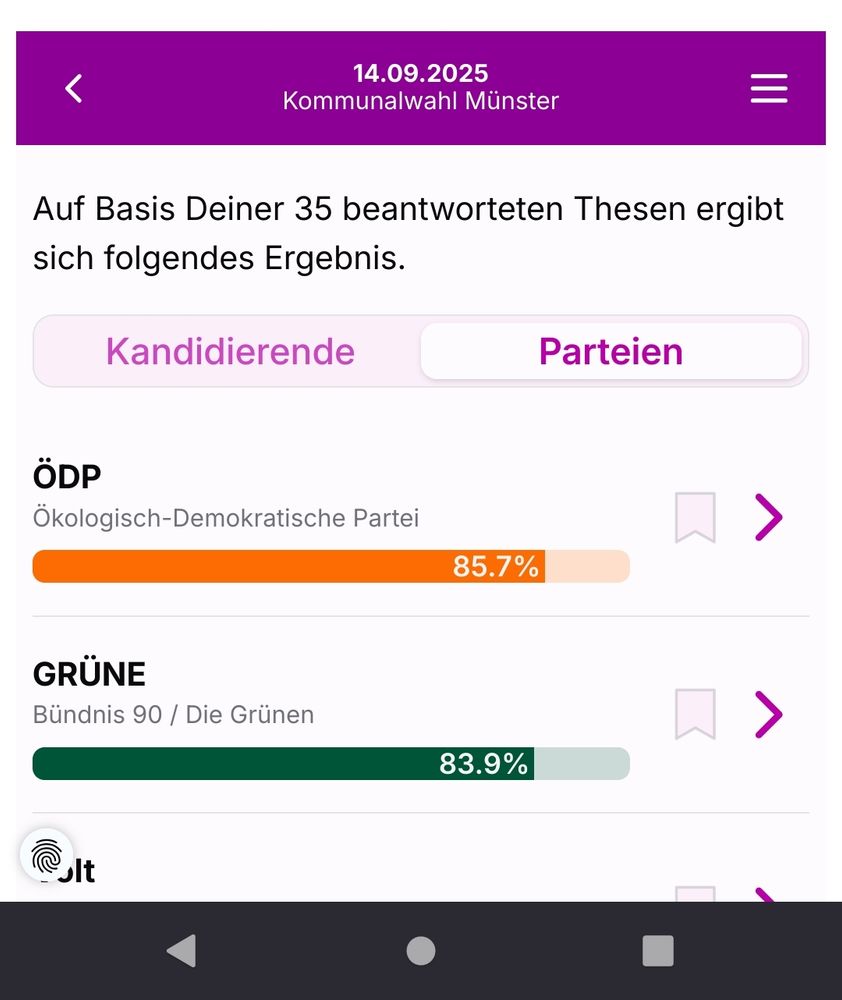Select the Parteien tab
842x1000 pixels.
tap(611, 352)
